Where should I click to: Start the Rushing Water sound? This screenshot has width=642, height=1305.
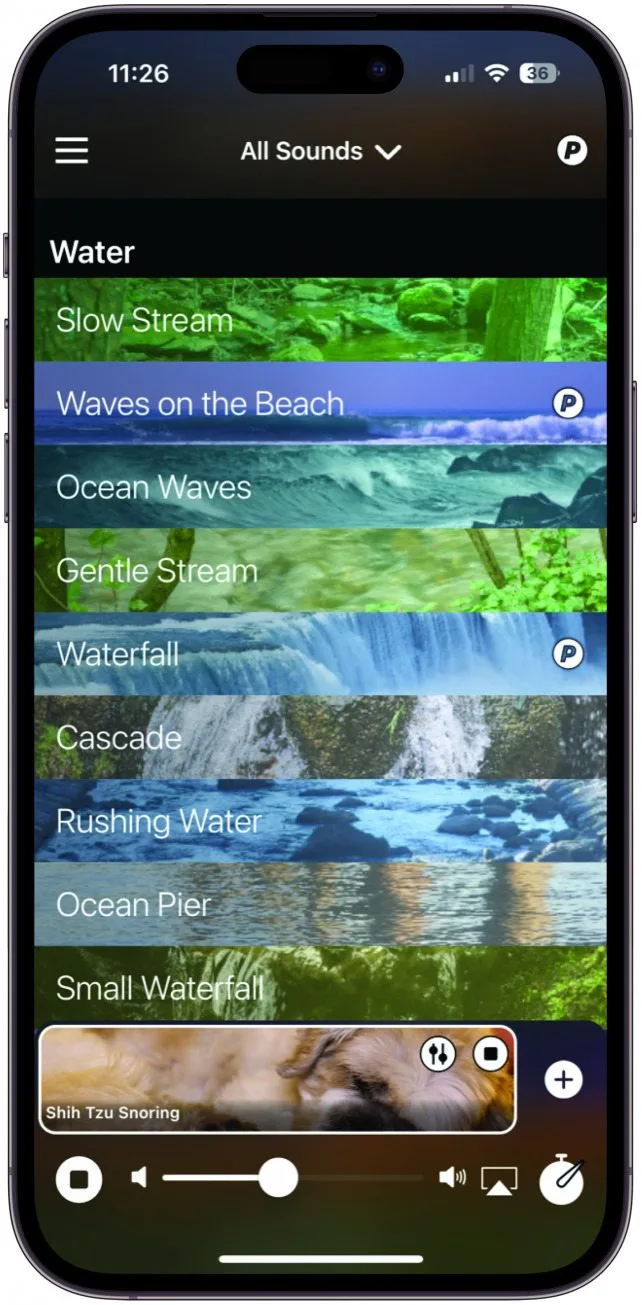(320, 821)
